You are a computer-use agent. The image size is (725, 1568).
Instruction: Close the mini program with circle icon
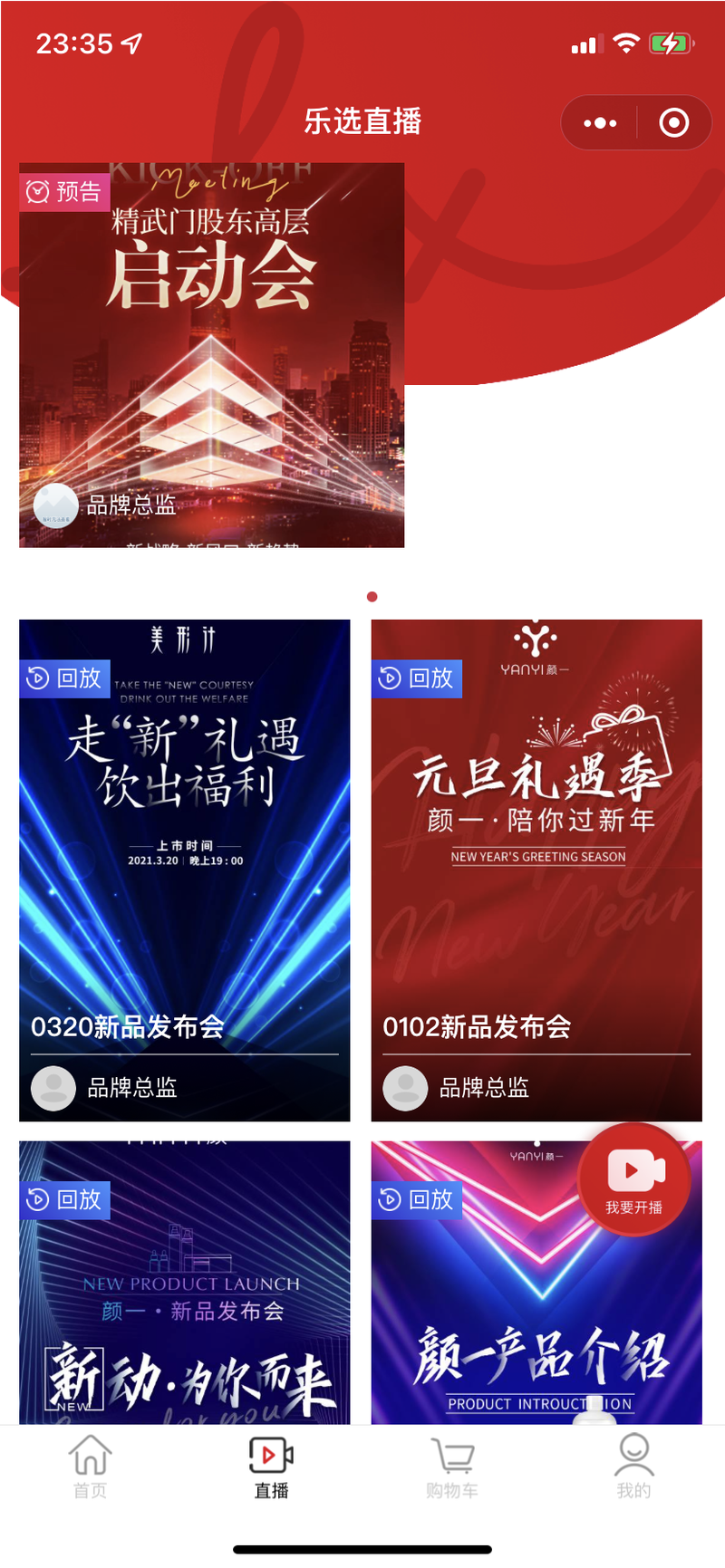click(673, 122)
